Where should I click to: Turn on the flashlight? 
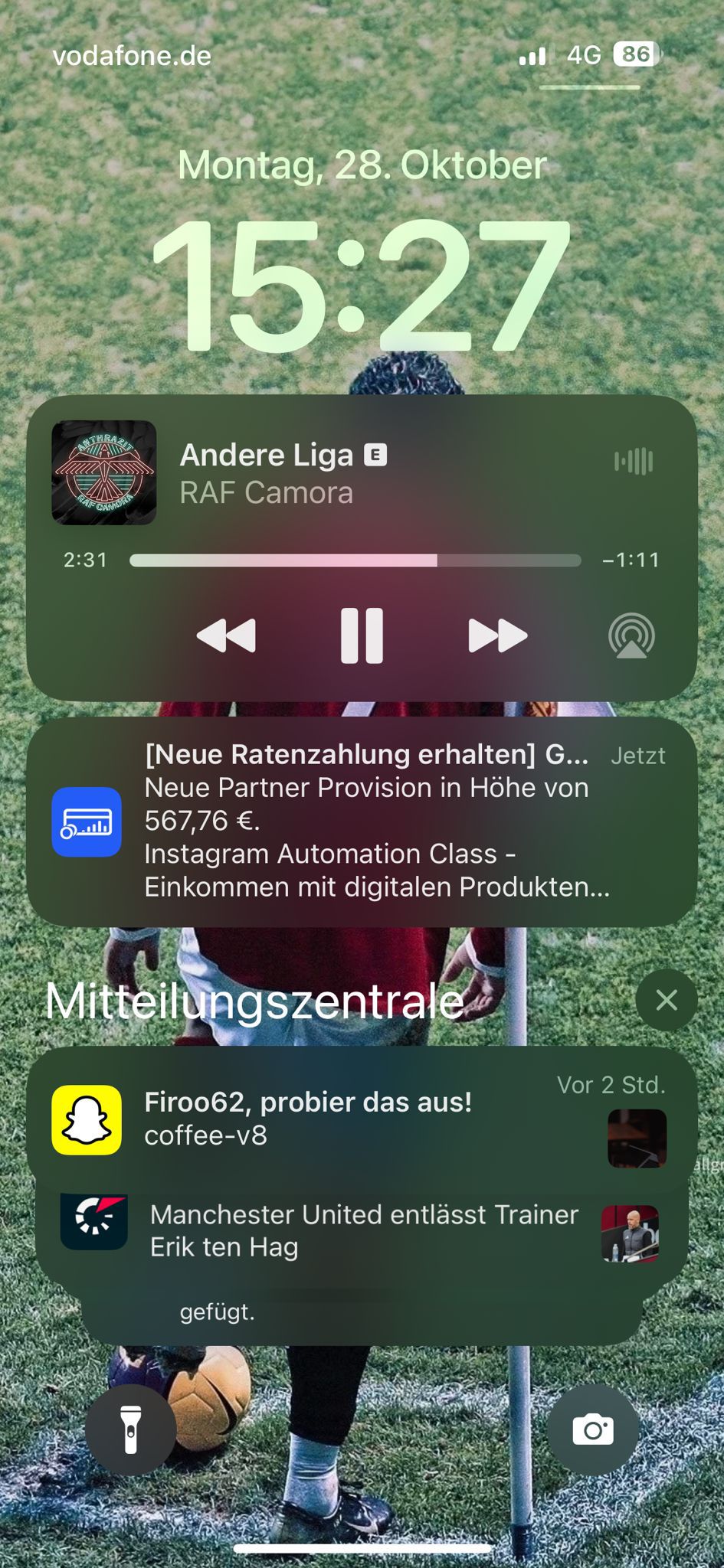pos(131,1429)
